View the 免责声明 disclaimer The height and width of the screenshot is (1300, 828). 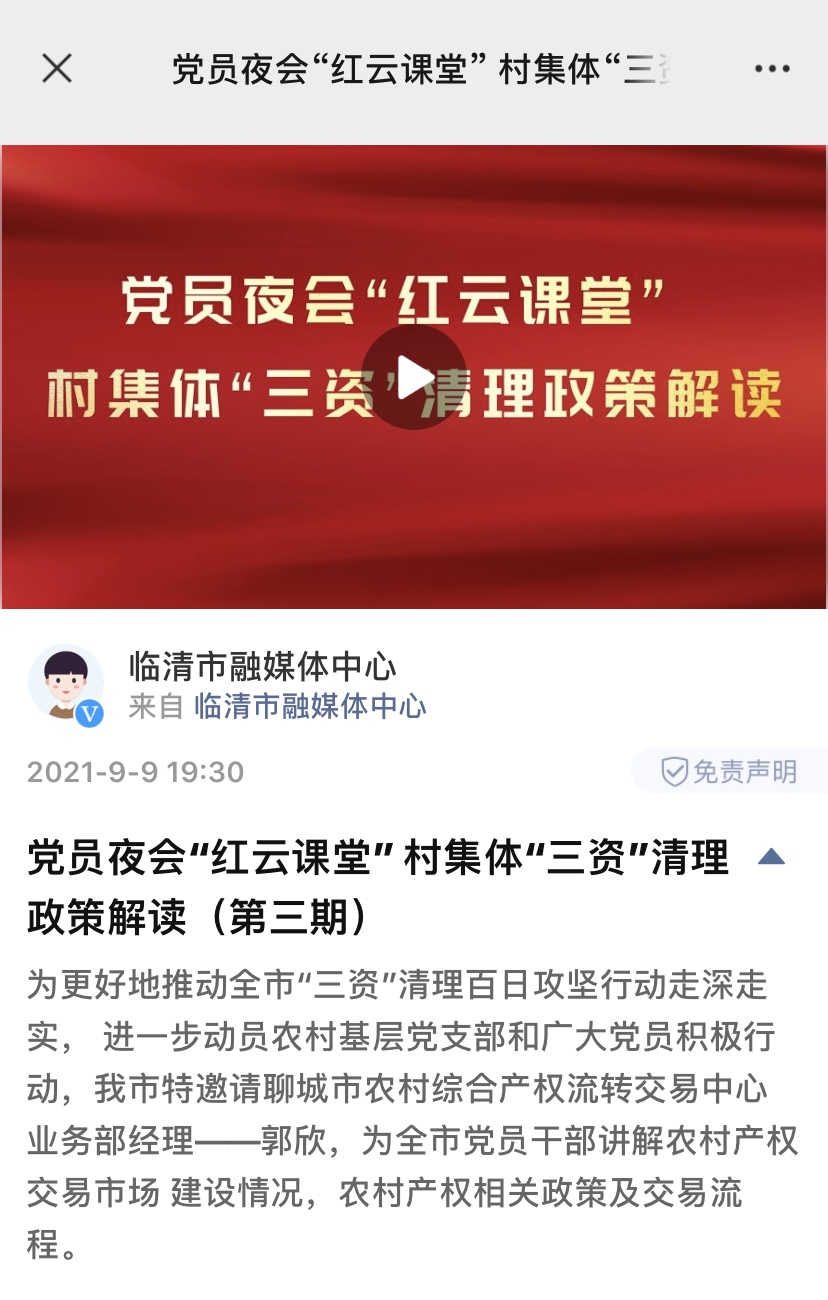[x=731, y=772]
